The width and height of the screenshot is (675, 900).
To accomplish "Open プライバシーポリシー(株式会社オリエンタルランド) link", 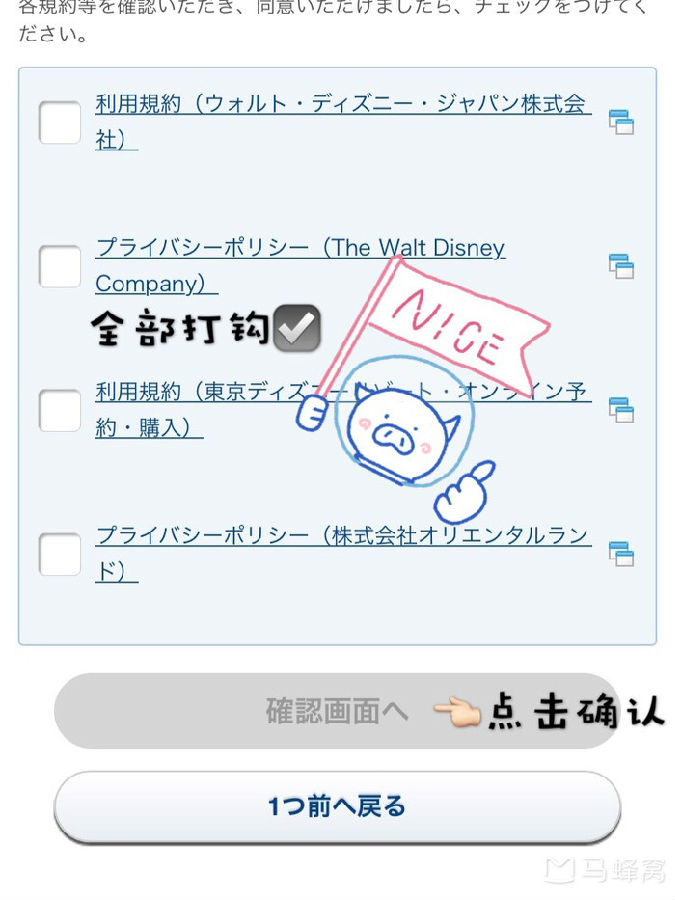I will click(x=340, y=536).
